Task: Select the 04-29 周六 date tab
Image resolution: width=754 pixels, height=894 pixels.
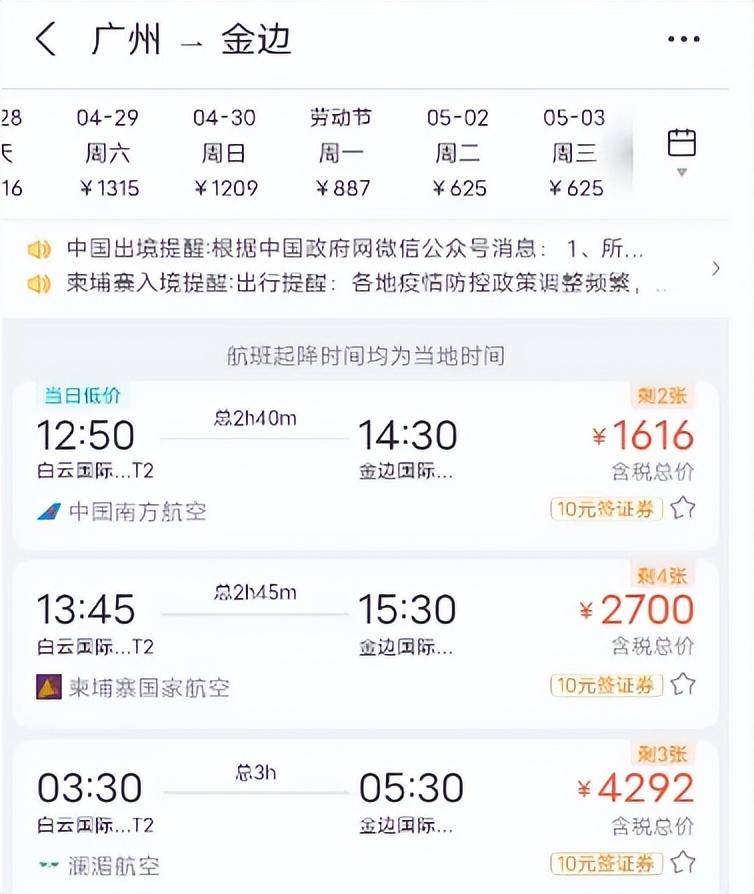Action: tap(107, 153)
